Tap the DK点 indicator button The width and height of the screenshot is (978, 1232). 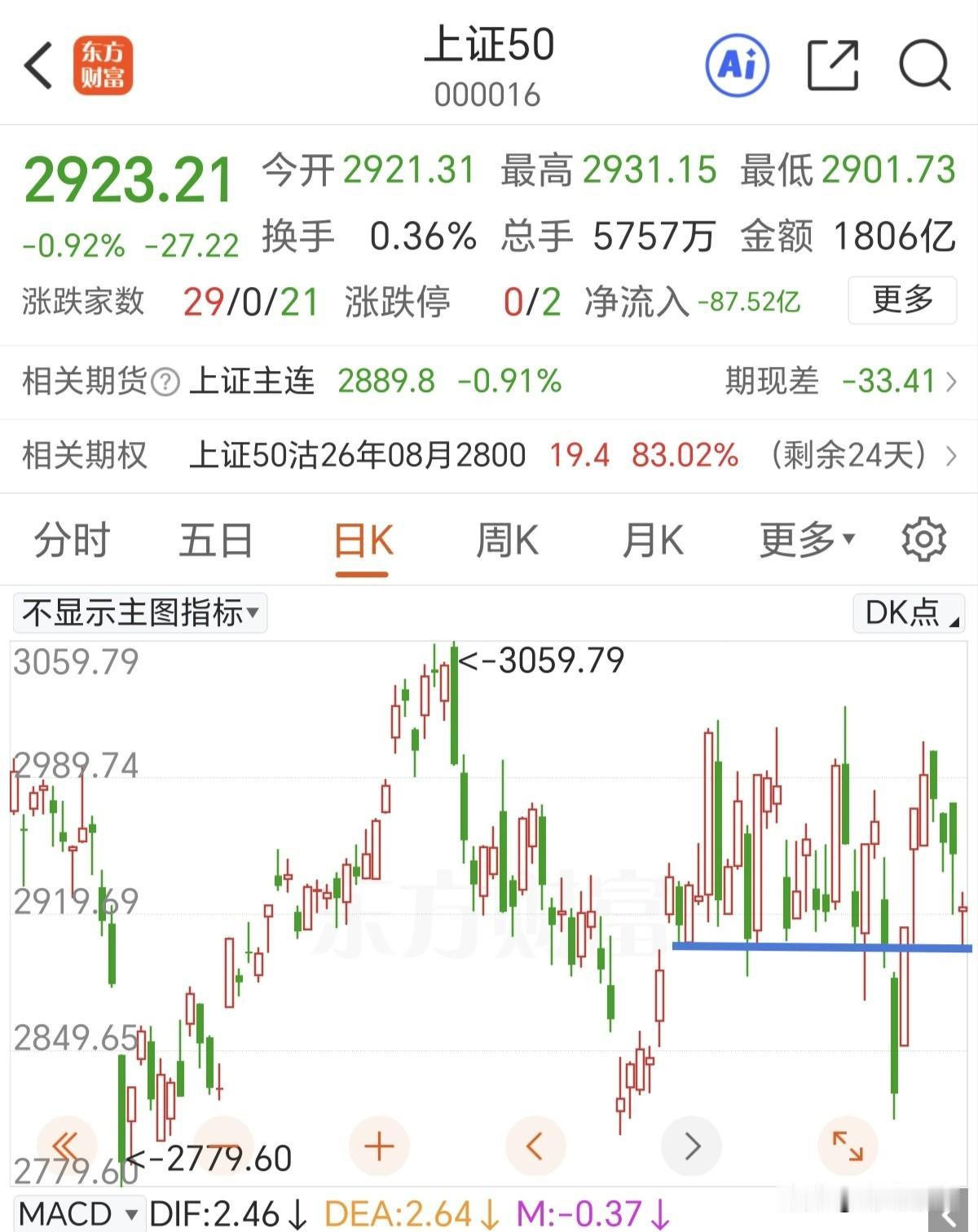[909, 612]
